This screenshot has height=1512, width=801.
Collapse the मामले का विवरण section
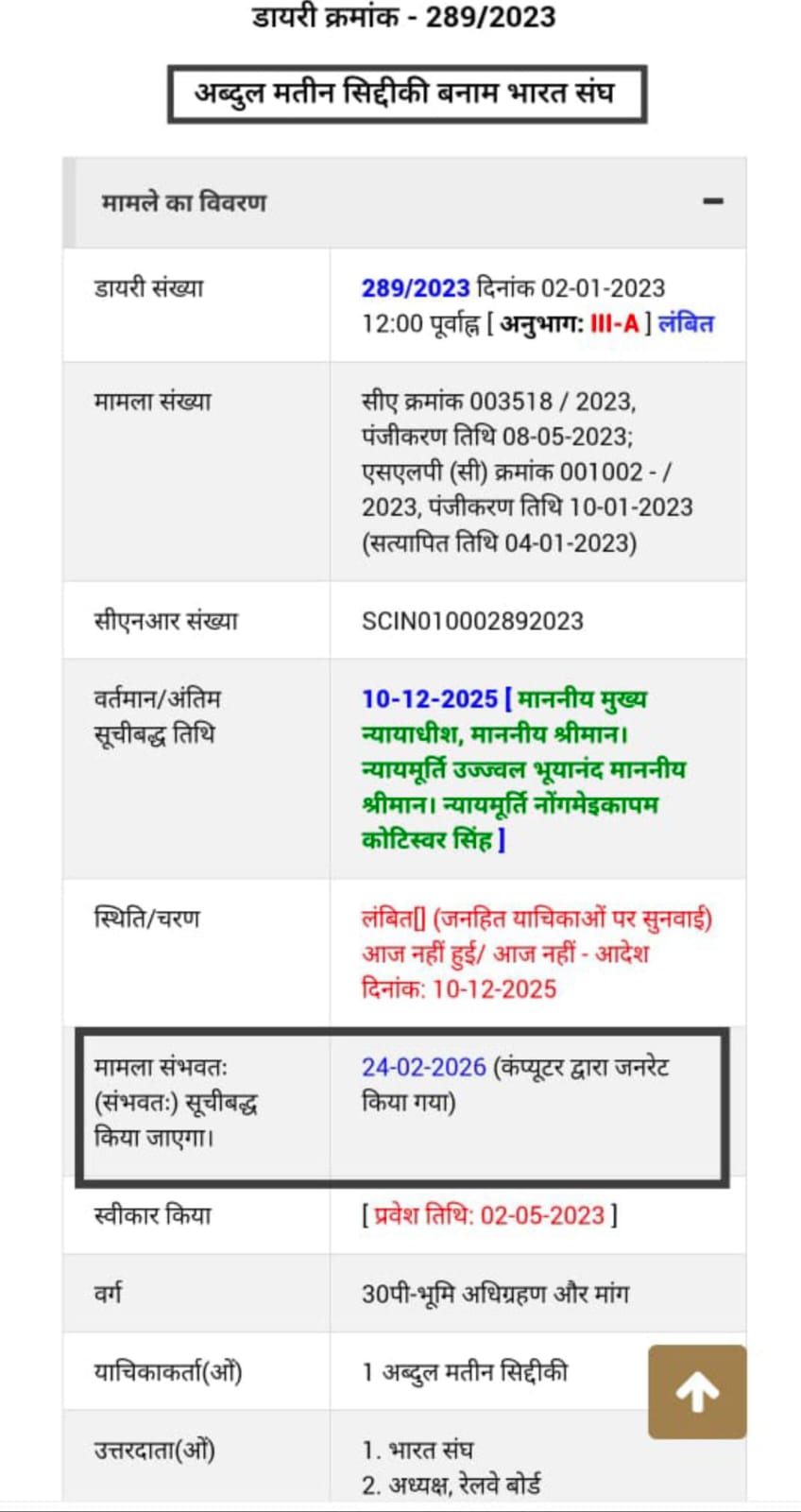point(713,201)
